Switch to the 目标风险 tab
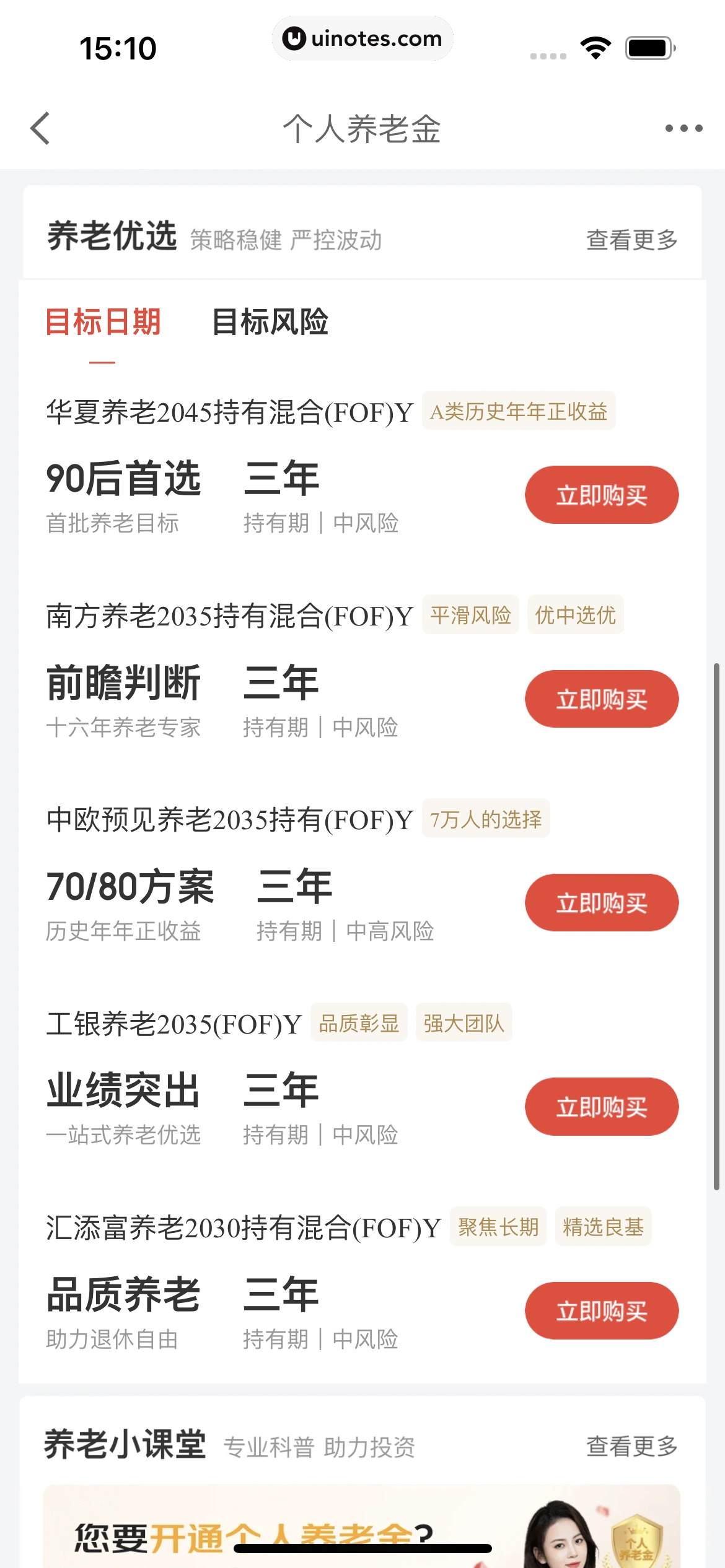This screenshot has width=725, height=1568. click(x=270, y=323)
